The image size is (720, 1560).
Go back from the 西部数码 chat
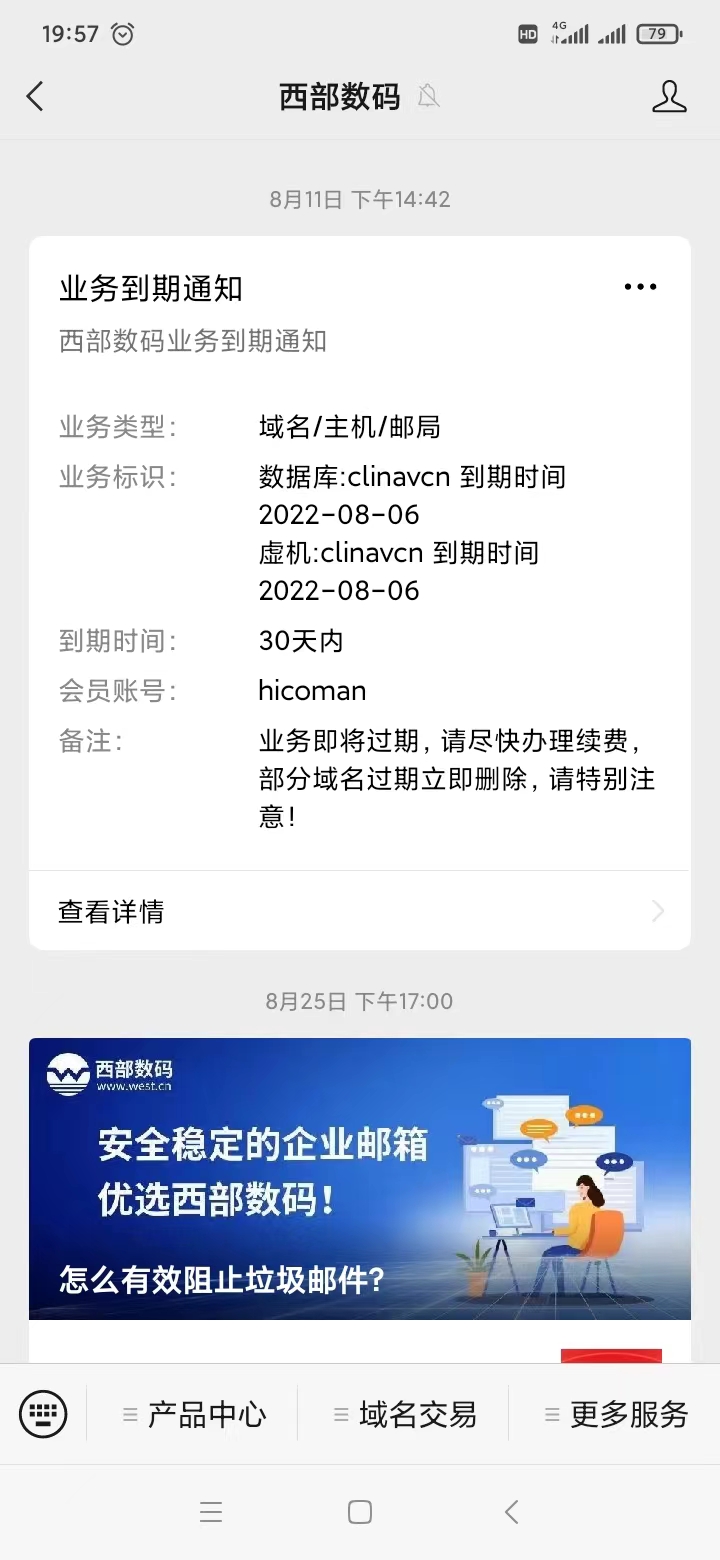pyautogui.click(x=35, y=96)
